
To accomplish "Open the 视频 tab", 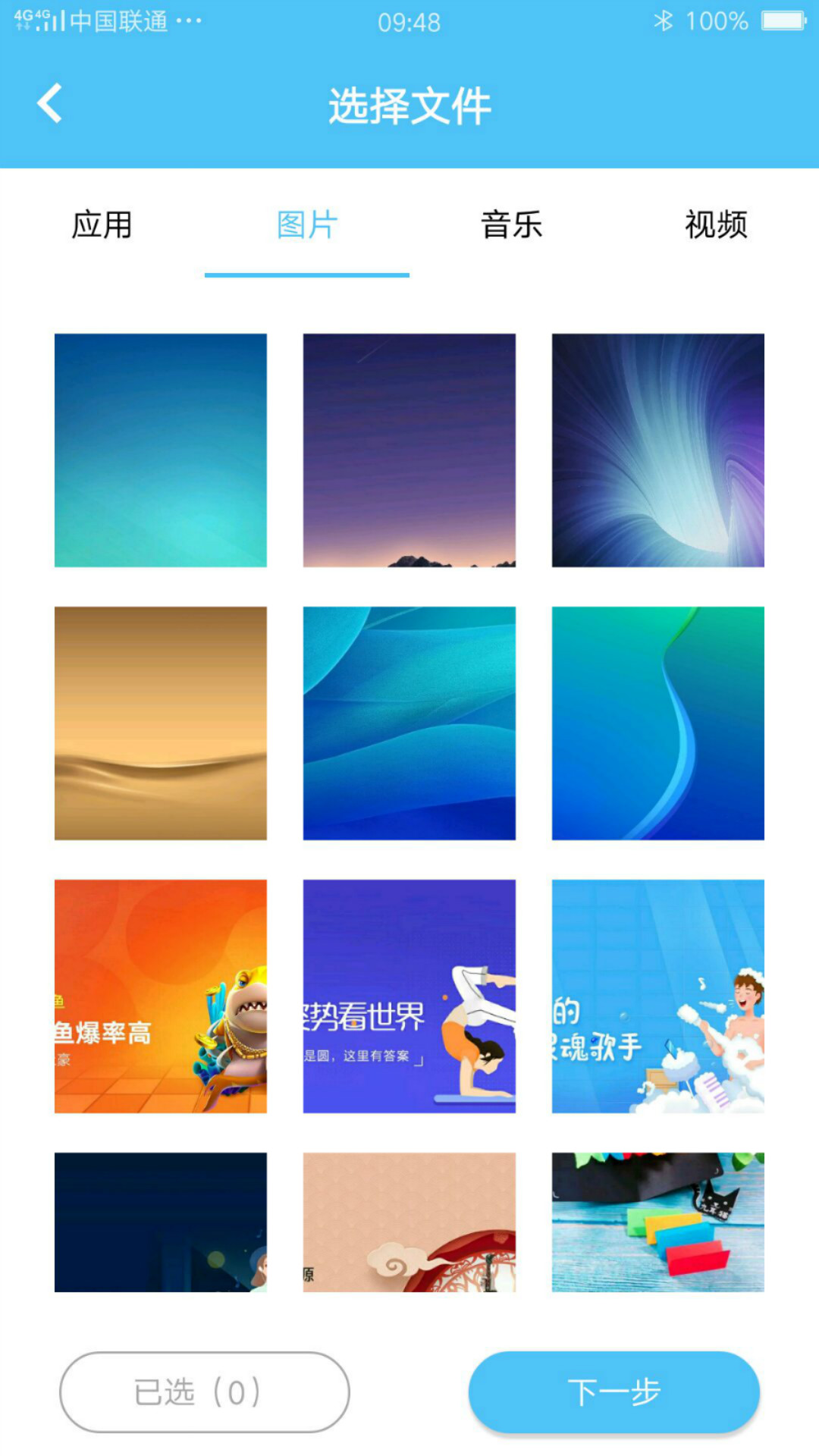I will pos(716,225).
